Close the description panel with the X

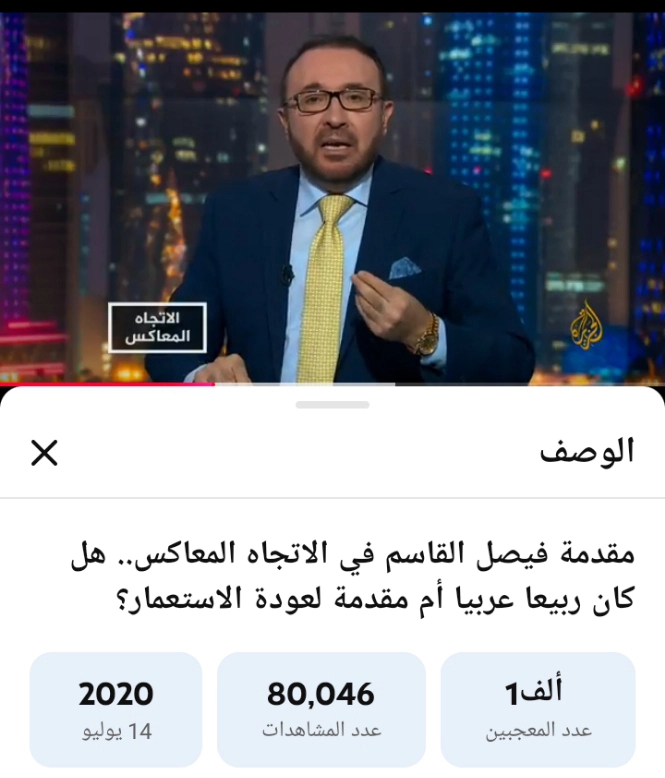[x=44, y=453]
